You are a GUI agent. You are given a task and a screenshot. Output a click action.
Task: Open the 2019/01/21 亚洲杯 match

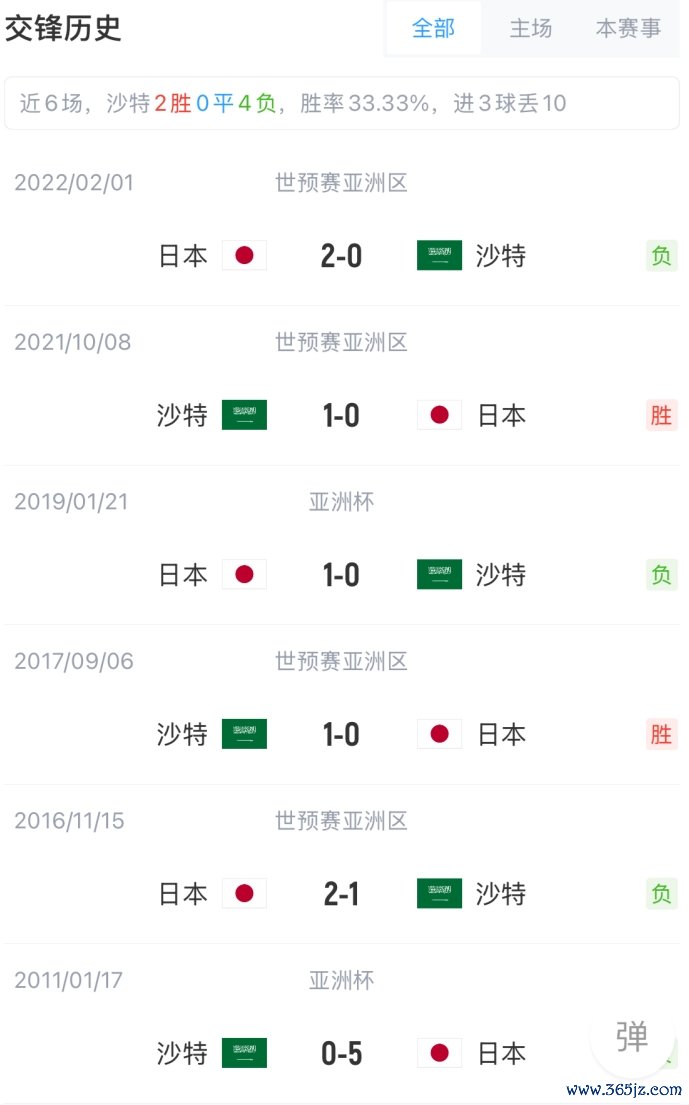point(342,545)
